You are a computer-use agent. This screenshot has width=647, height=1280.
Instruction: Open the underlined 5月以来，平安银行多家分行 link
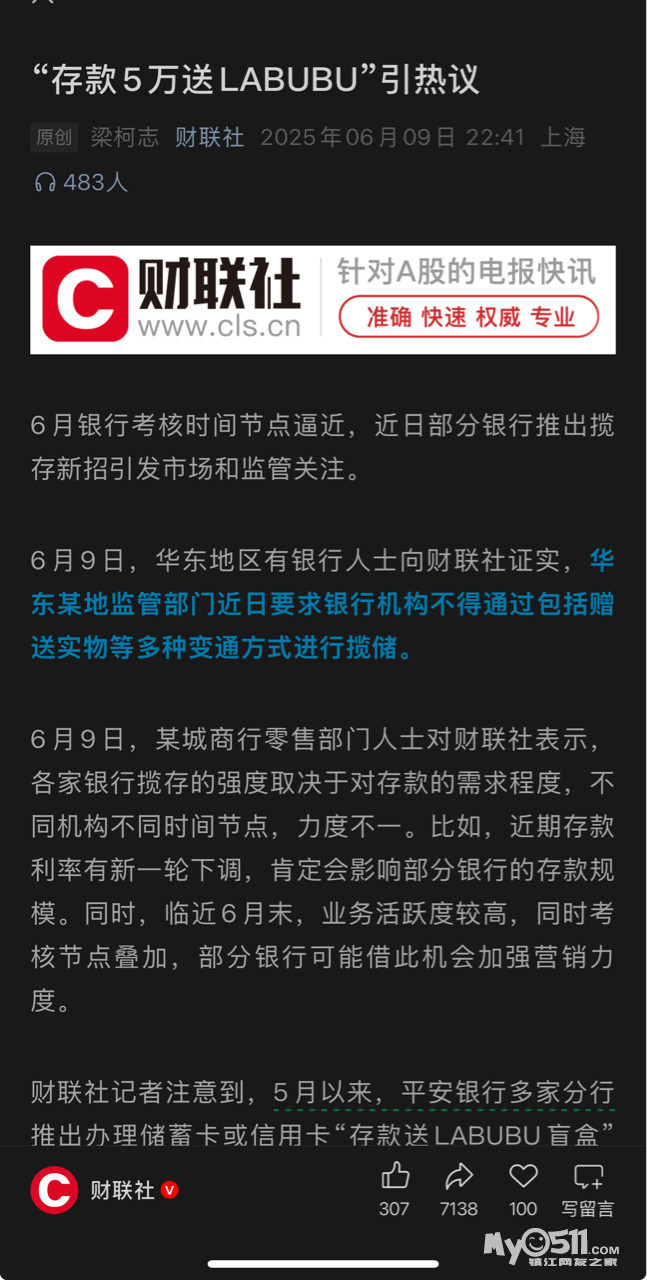(x=443, y=1092)
